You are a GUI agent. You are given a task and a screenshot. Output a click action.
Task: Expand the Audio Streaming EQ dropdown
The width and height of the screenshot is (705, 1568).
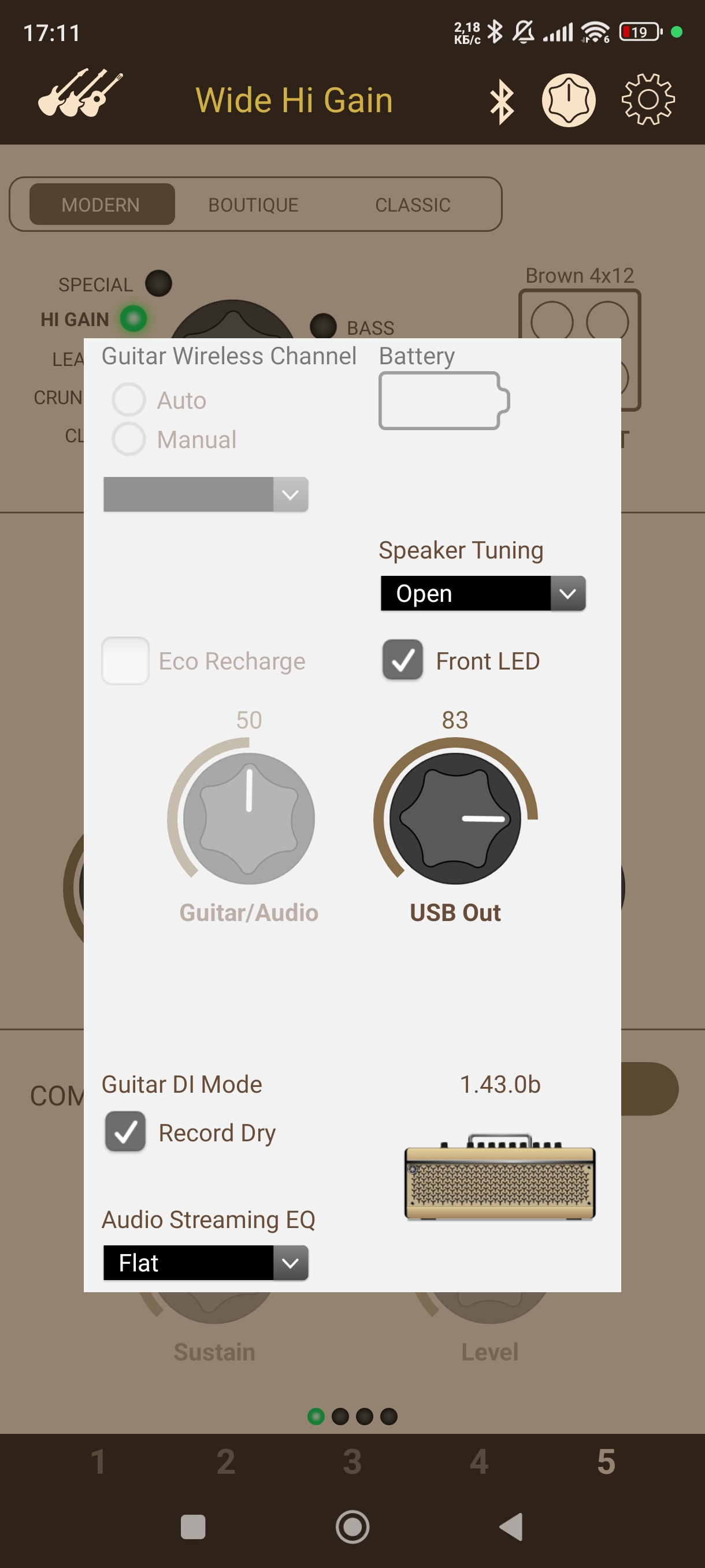tap(206, 1262)
